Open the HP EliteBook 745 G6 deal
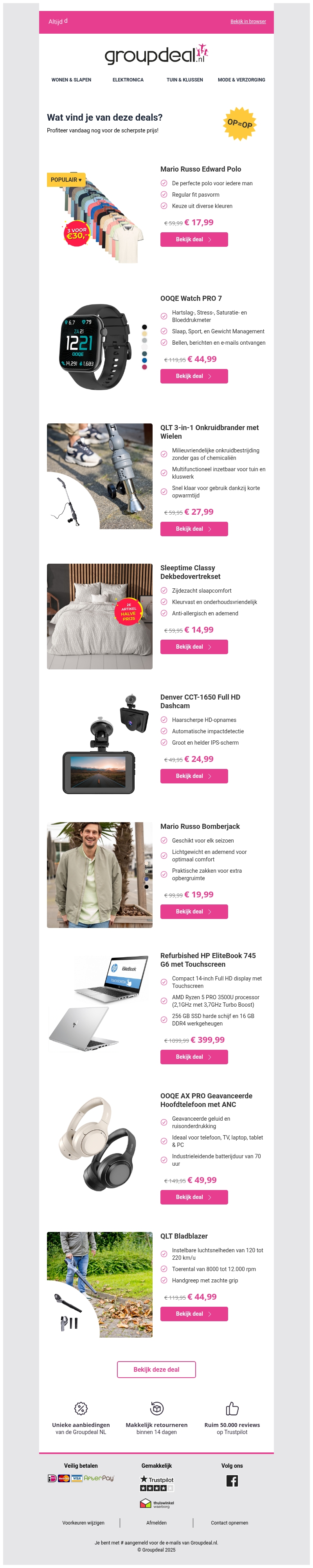Image resolution: width=313 pixels, height=1568 pixels. (x=194, y=1057)
